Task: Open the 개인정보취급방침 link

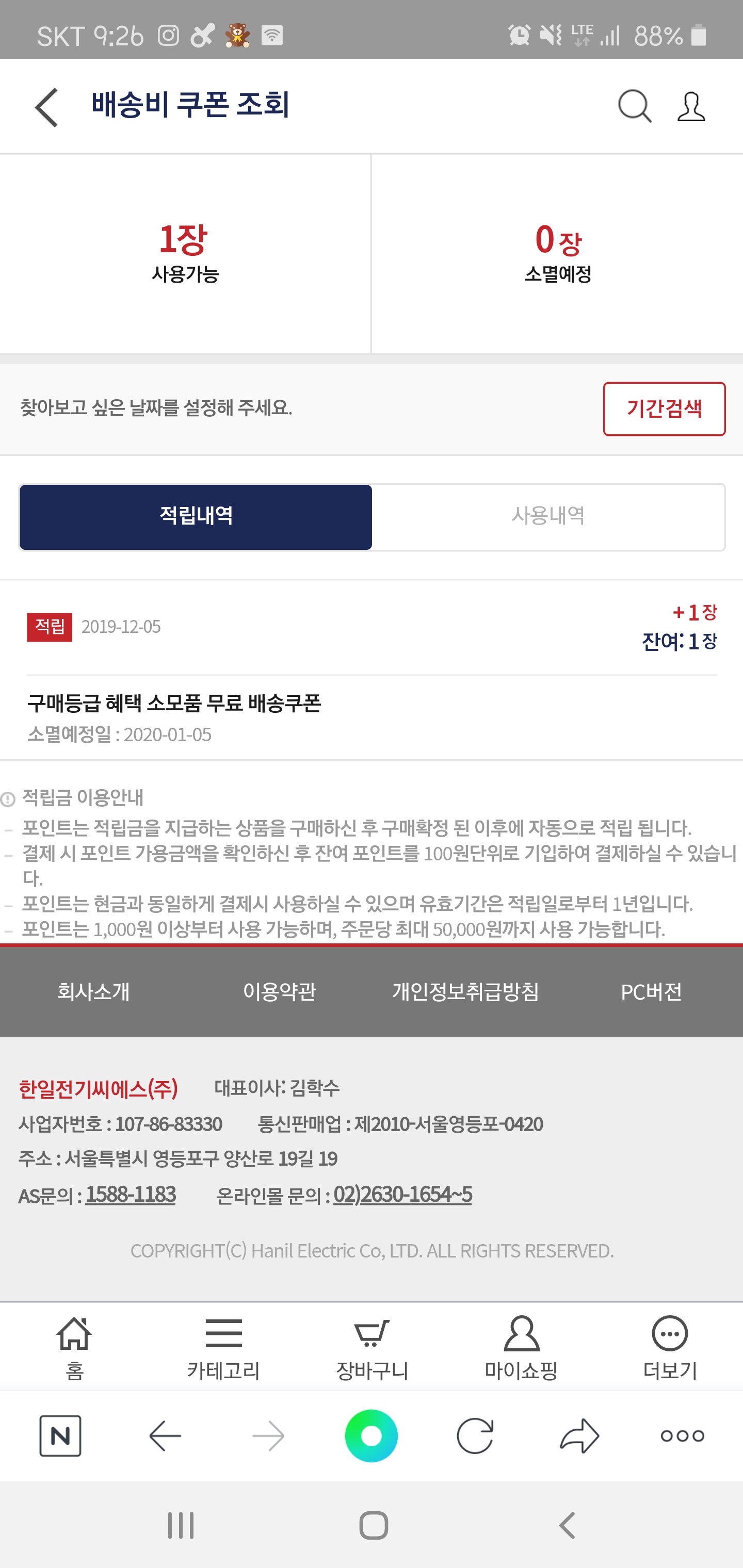Action: click(465, 991)
